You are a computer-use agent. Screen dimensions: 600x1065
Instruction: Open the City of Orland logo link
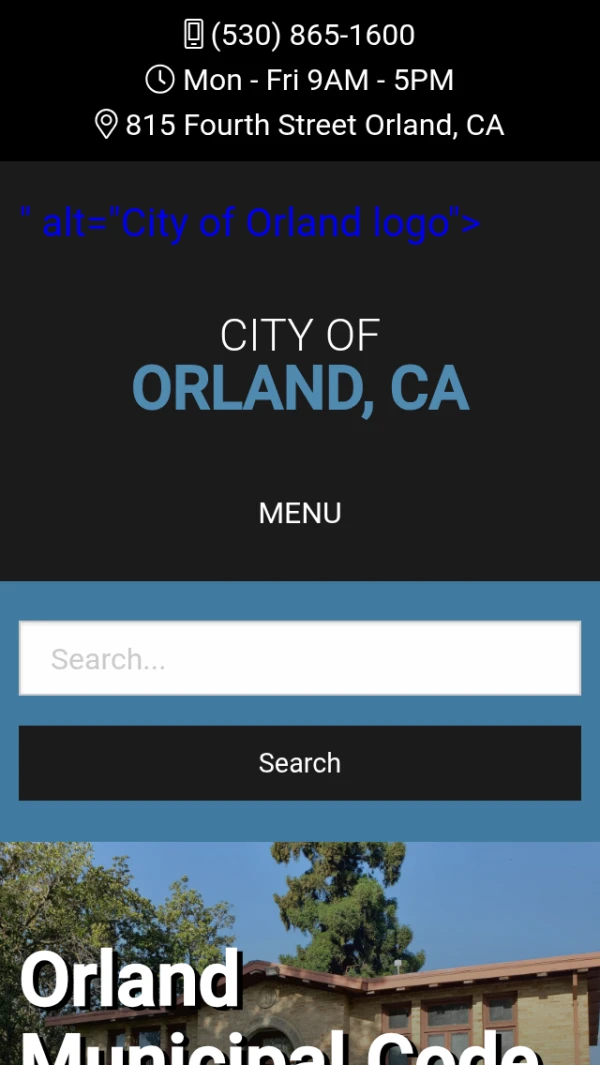[x=250, y=223]
